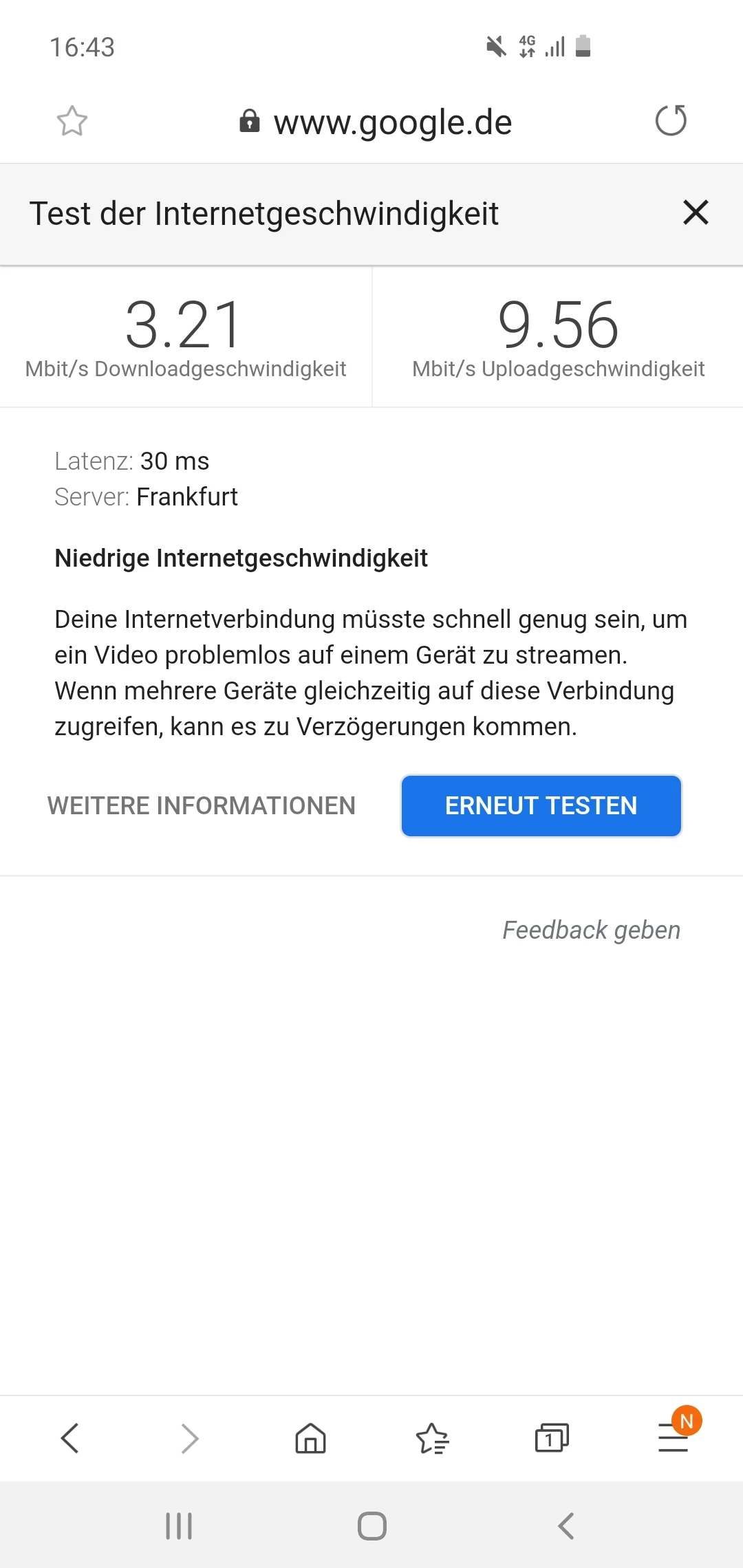Run the test again with ERNEUT TESTEN
Screen dimensions: 743x1568
[x=541, y=805]
